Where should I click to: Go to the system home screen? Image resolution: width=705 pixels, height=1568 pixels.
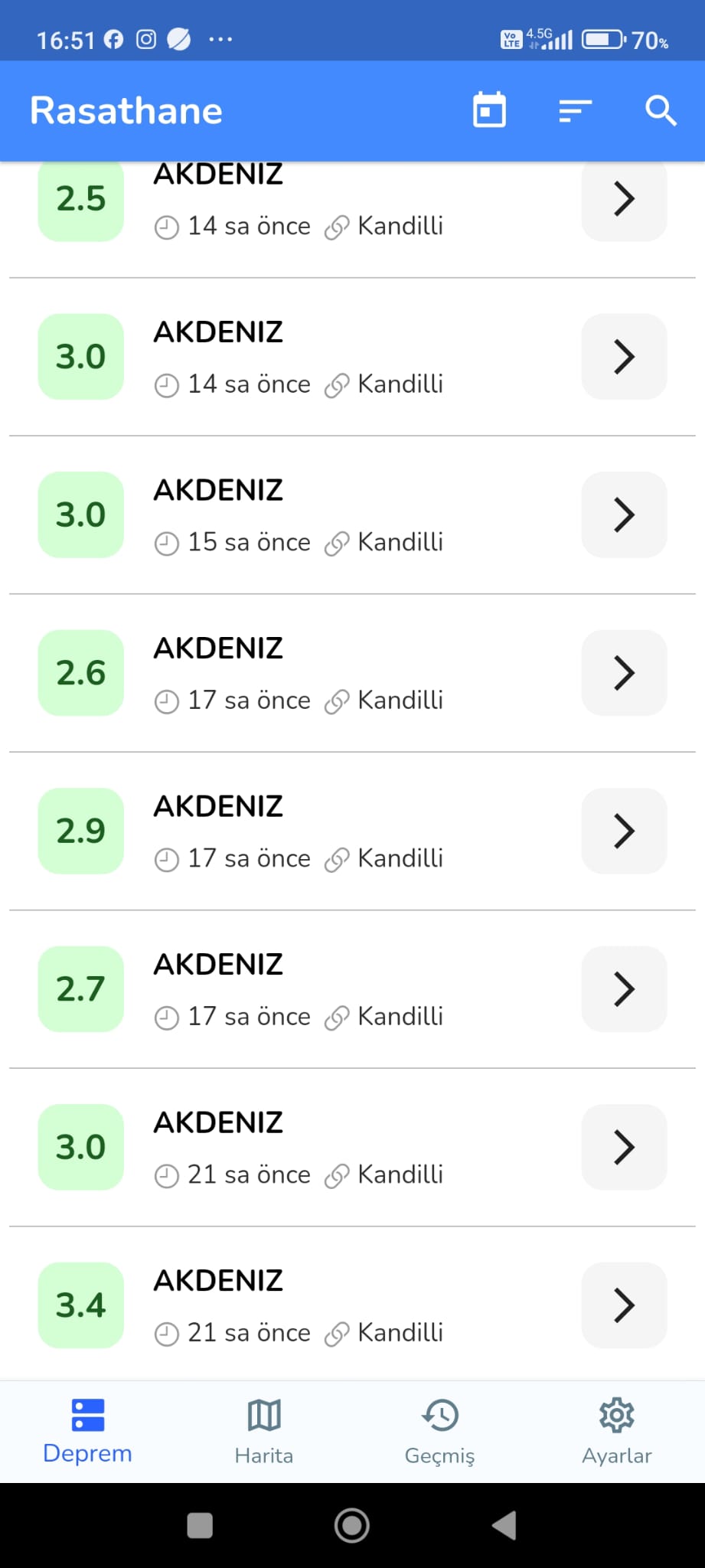tap(352, 1525)
